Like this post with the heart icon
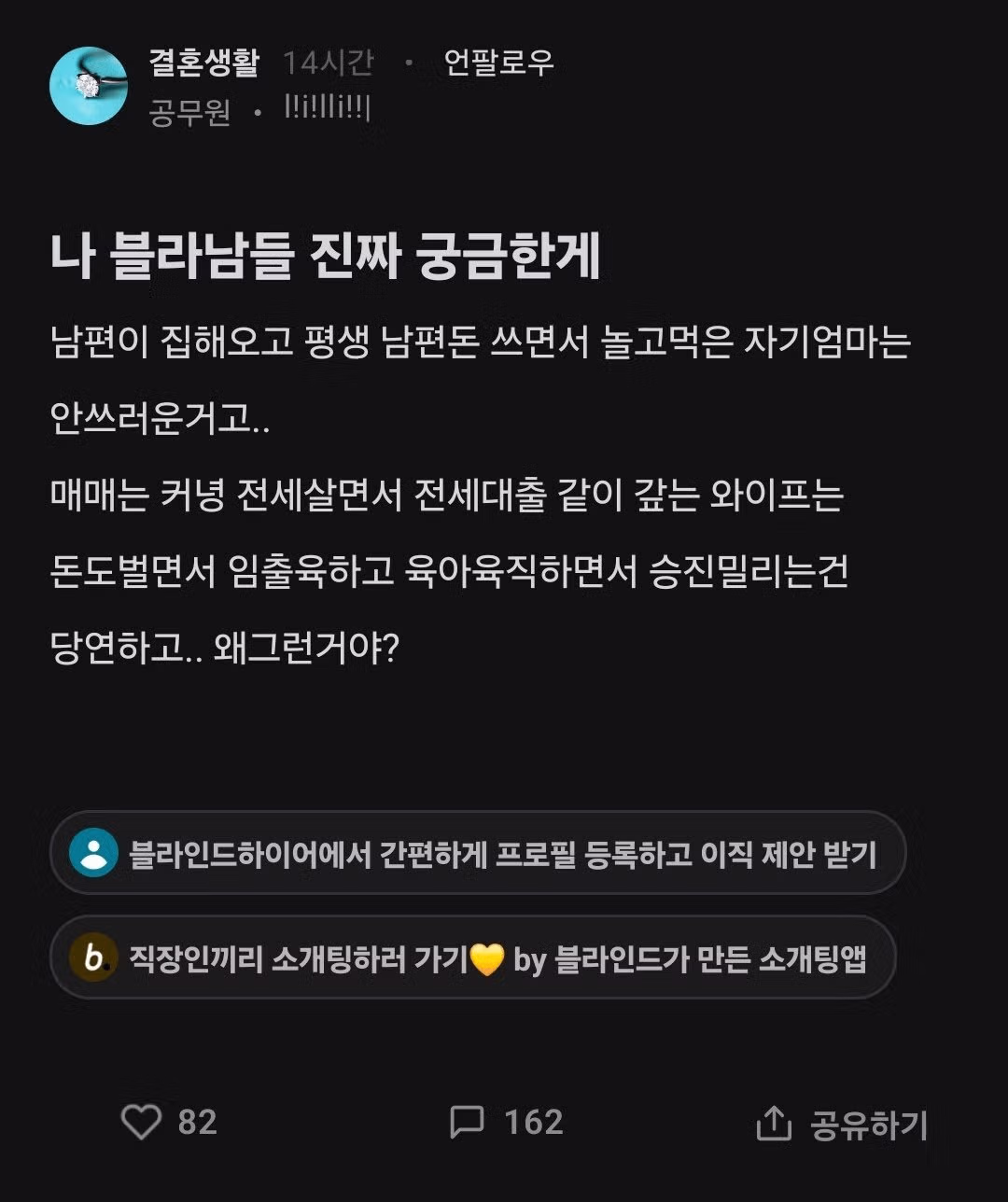1008x1202 pixels. point(142,1122)
